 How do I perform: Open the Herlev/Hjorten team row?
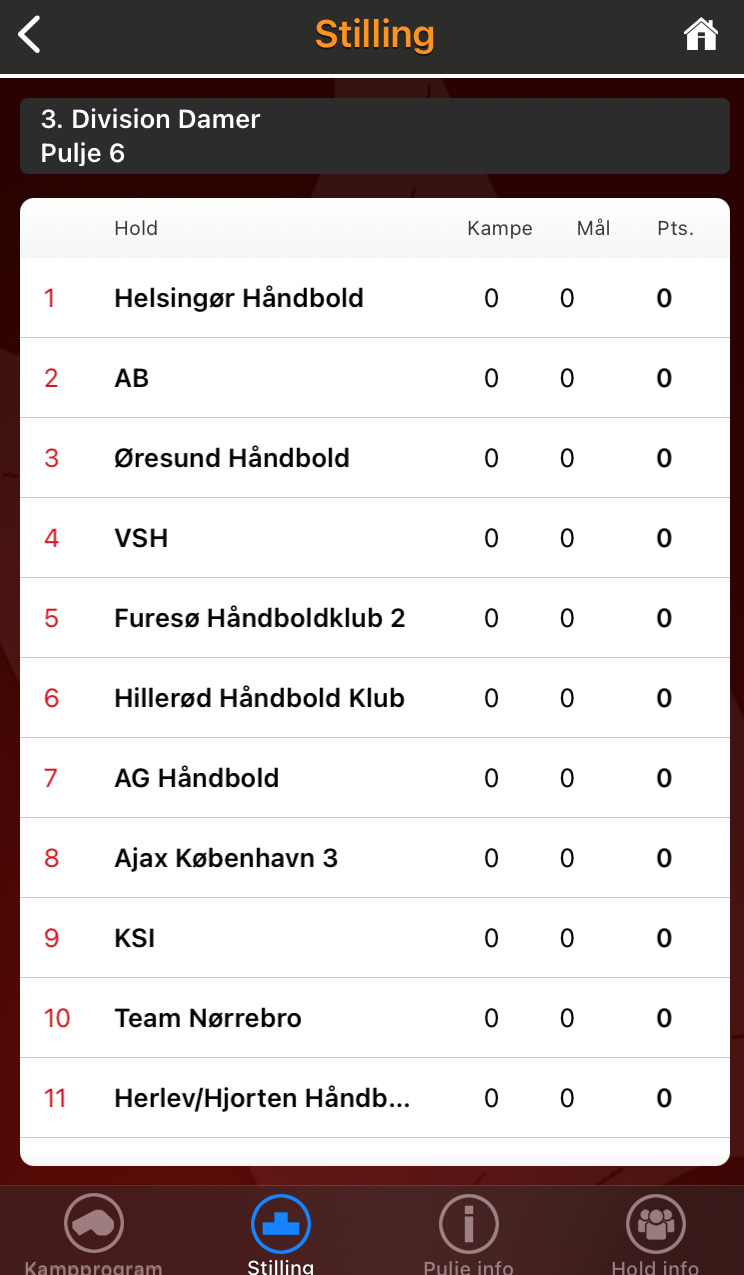click(x=375, y=1098)
